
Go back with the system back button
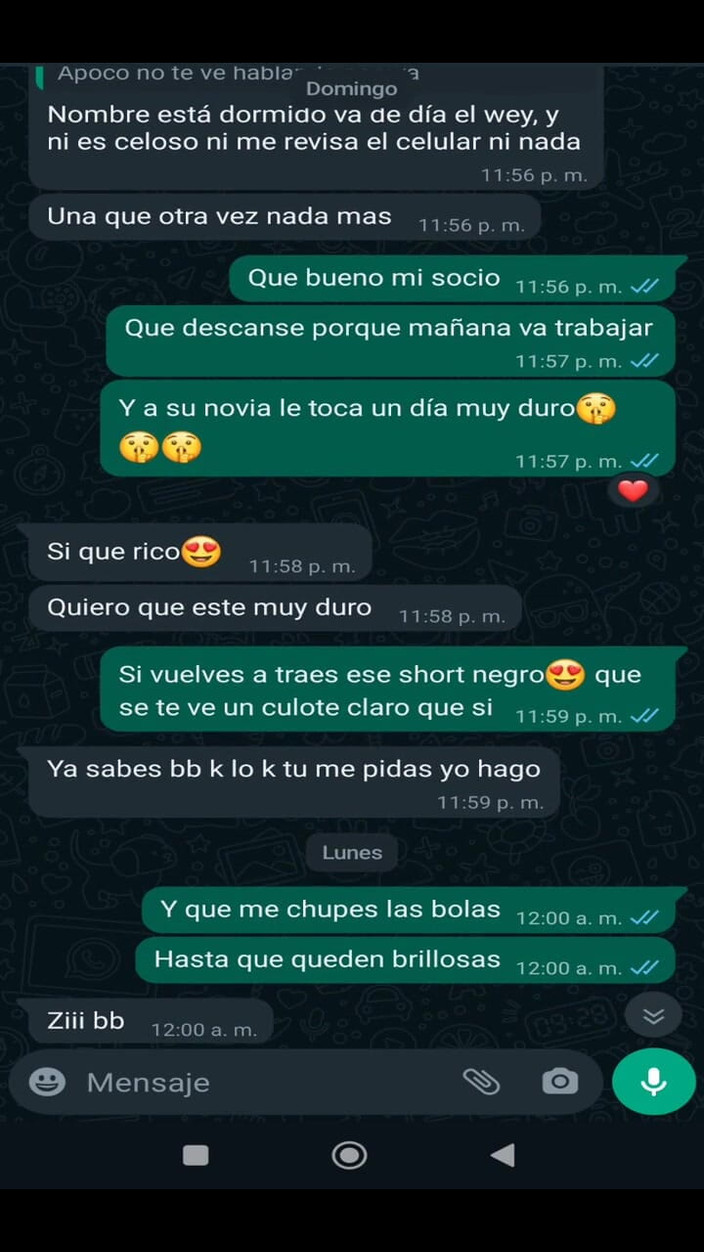click(502, 1156)
